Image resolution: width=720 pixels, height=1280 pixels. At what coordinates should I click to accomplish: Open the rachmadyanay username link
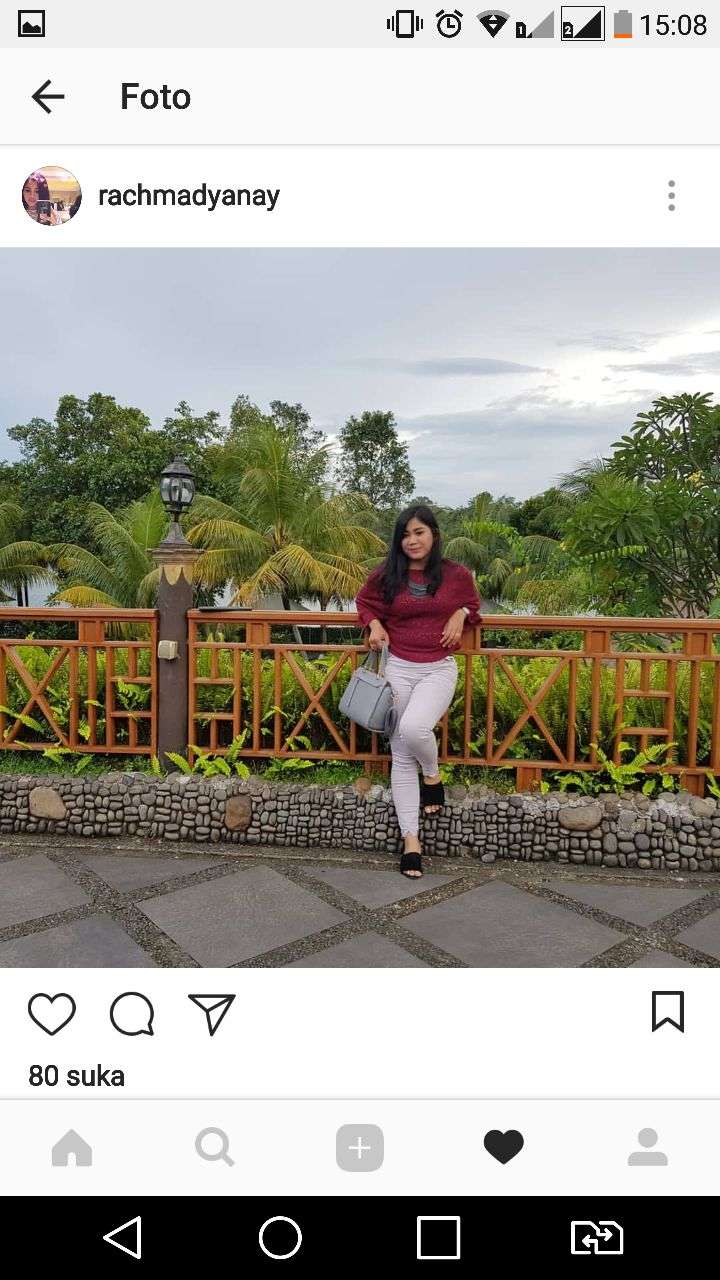pyautogui.click(x=189, y=196)
